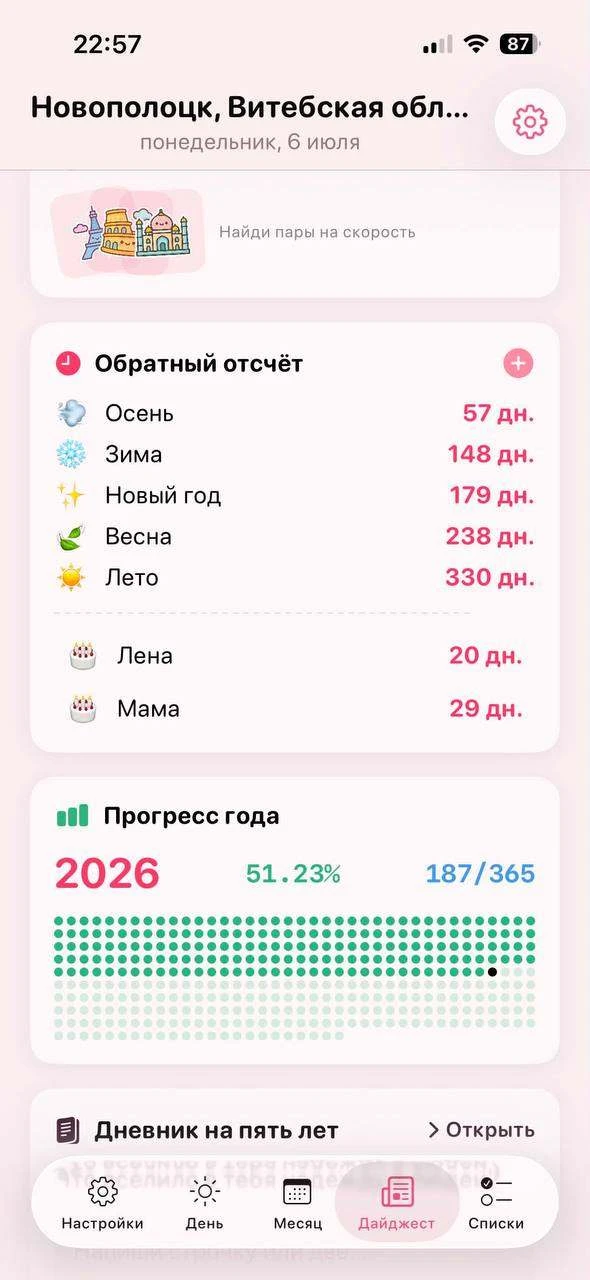
Task: Open Мама birthday countdown row
Action: pyautogui.click(x=295, y=709)
